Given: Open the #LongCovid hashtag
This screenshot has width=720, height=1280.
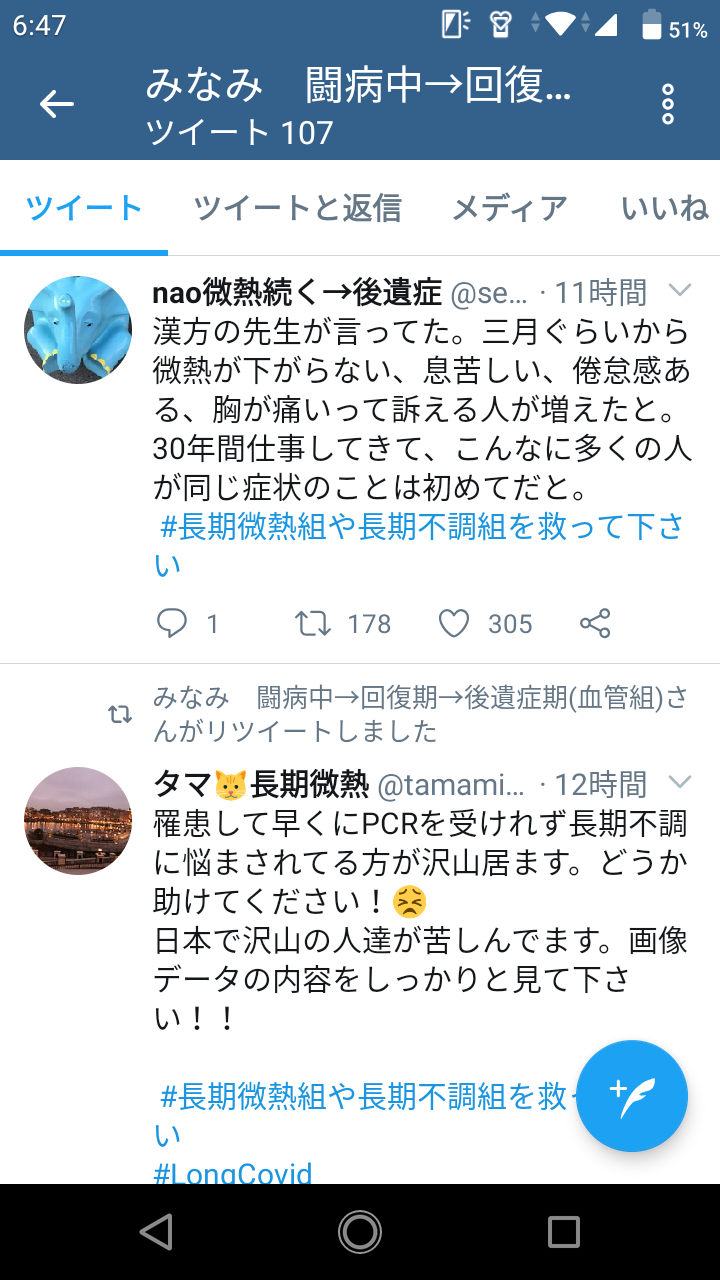Looking at the screenshot, I should tap(233, 1172).
